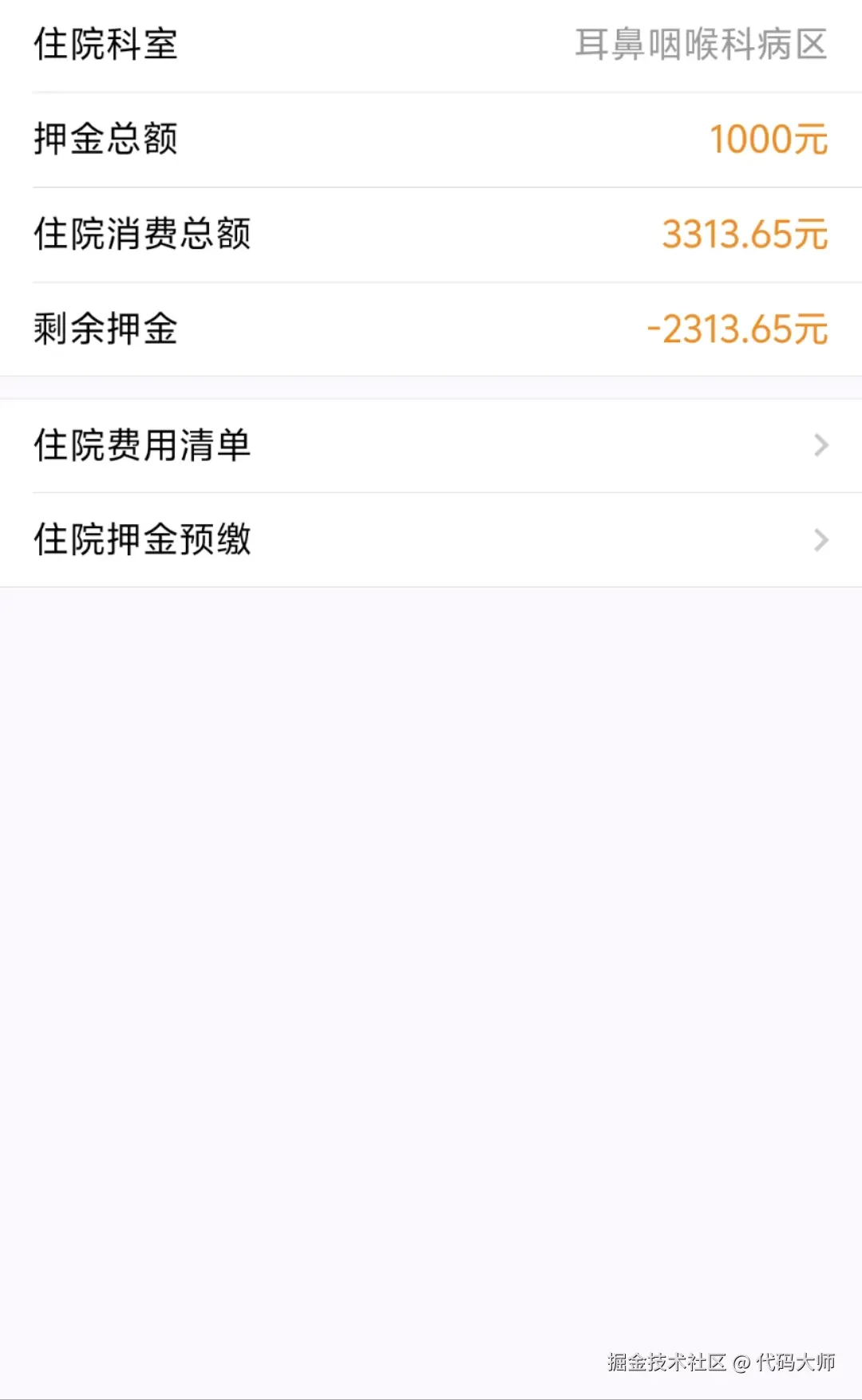Click the chevron next to 住院押金预缴
Image resolution: width=862 pixels, height=1400 pixels.
pos(820,541)
